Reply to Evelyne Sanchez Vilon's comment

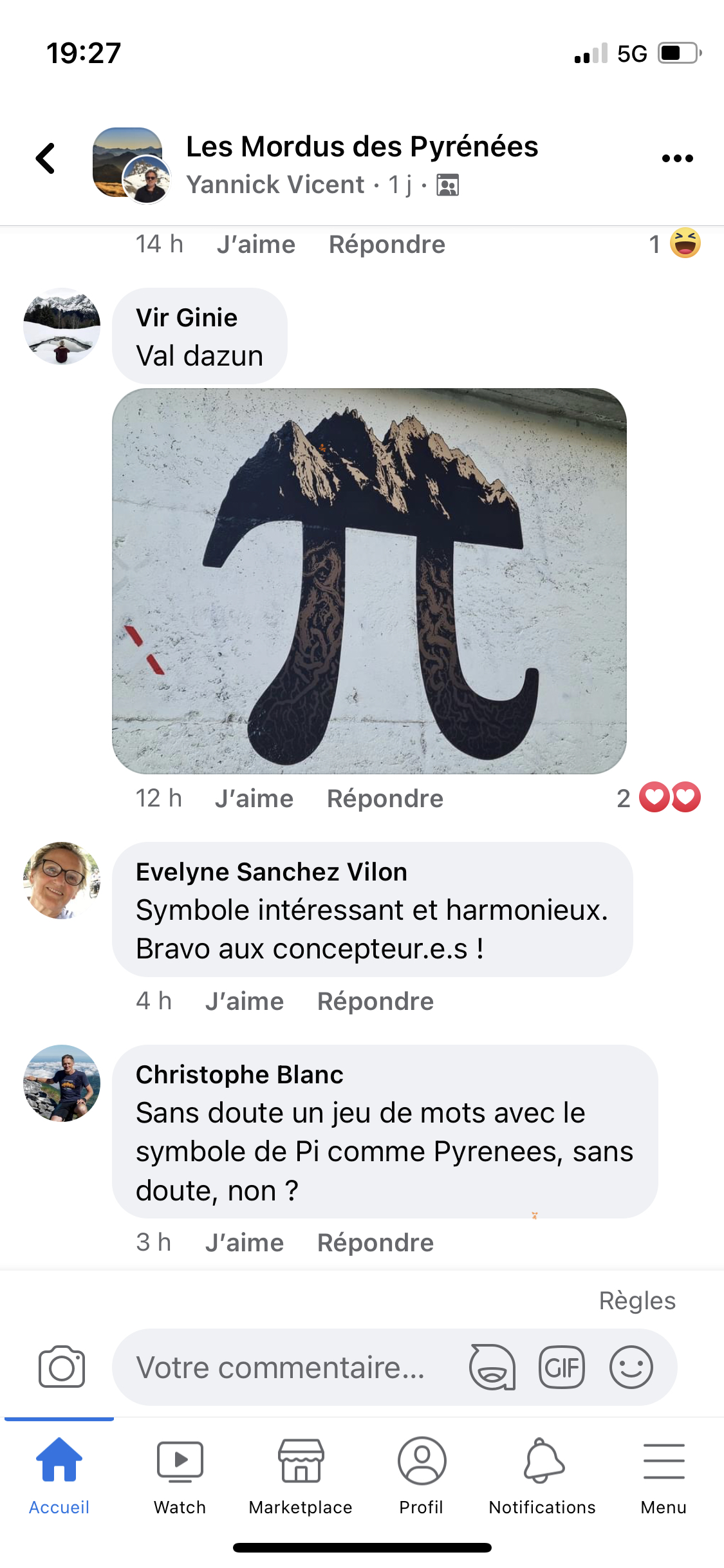[375, 1002]
